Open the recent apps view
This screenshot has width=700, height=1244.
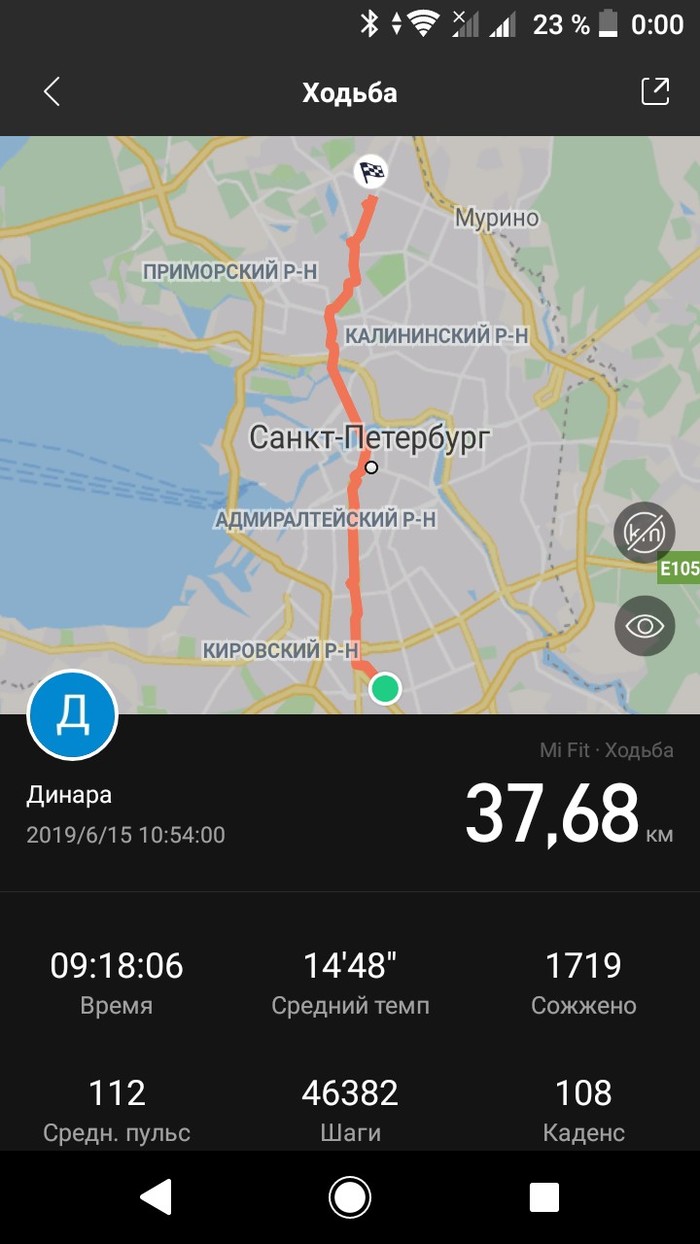pyautogui.click(x=544, y=1196)
